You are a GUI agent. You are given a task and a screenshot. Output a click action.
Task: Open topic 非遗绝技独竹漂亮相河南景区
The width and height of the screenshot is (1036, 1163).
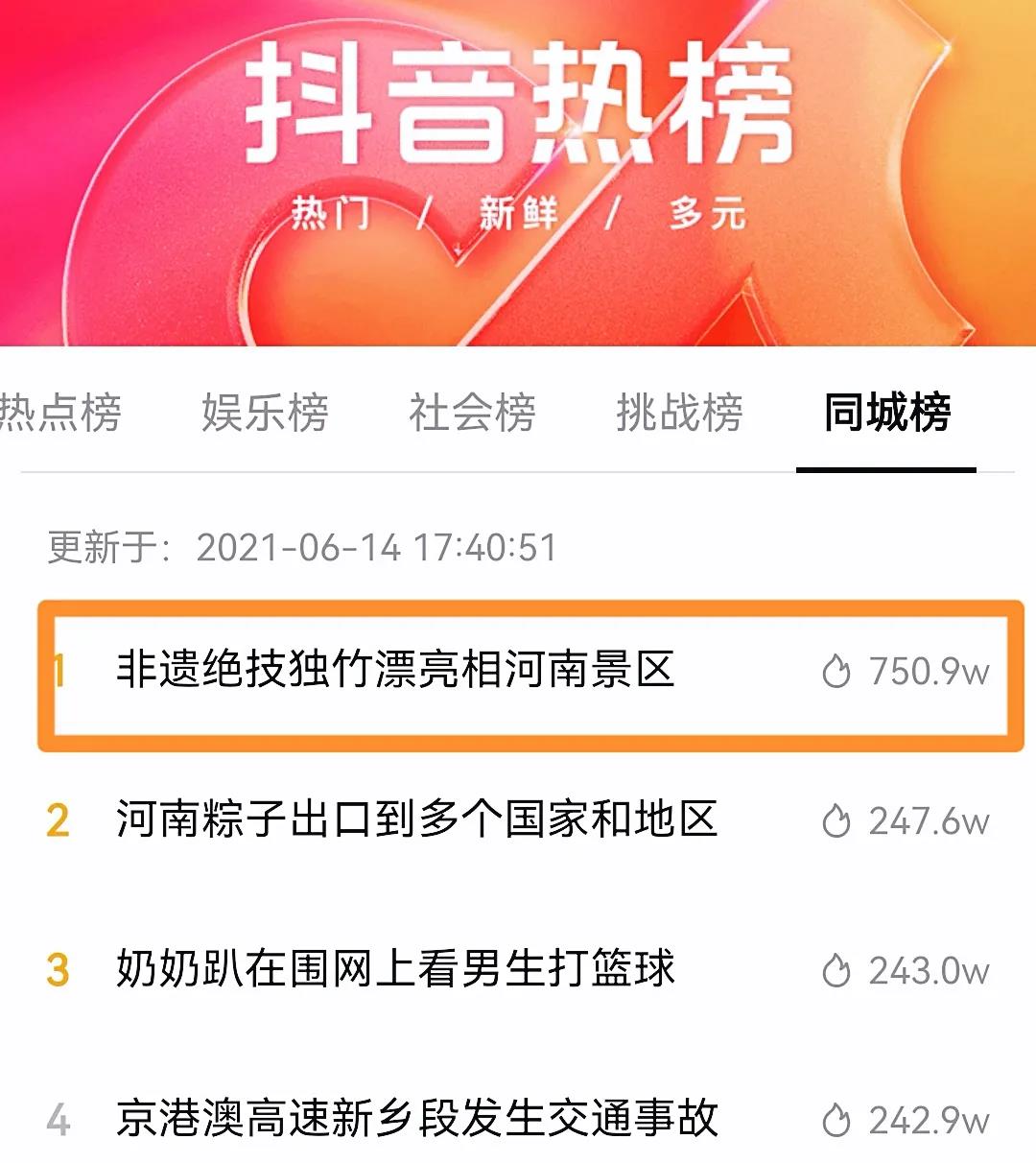(395, 670)
